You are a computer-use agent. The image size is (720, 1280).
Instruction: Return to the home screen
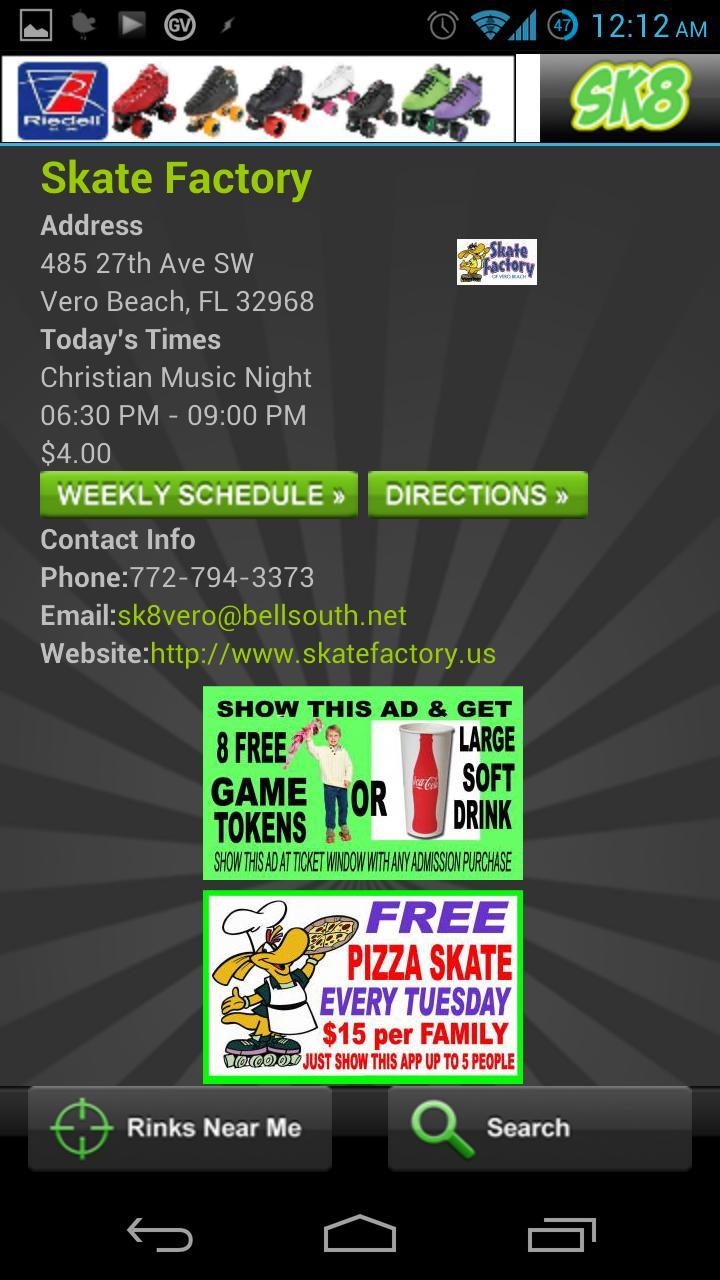[360, 1236]
